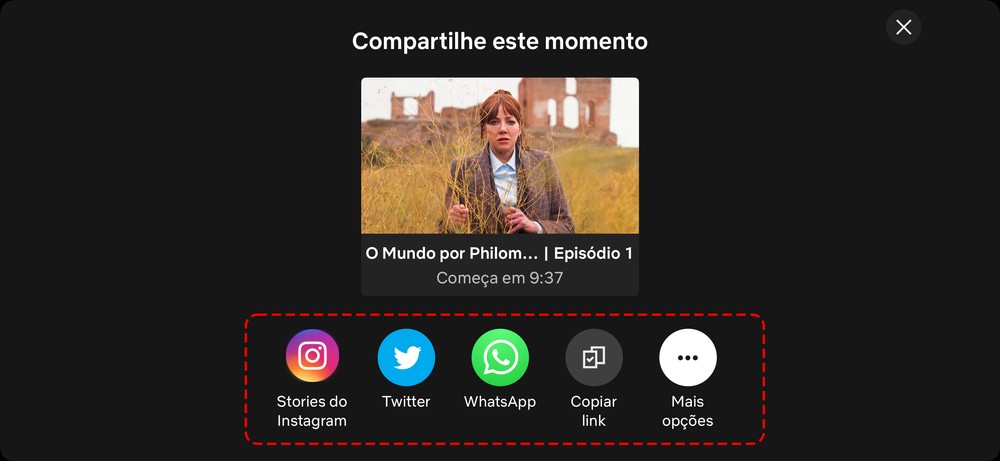Send the moment via WhatsApp
Screen dimensions: 1000x461
500,357
